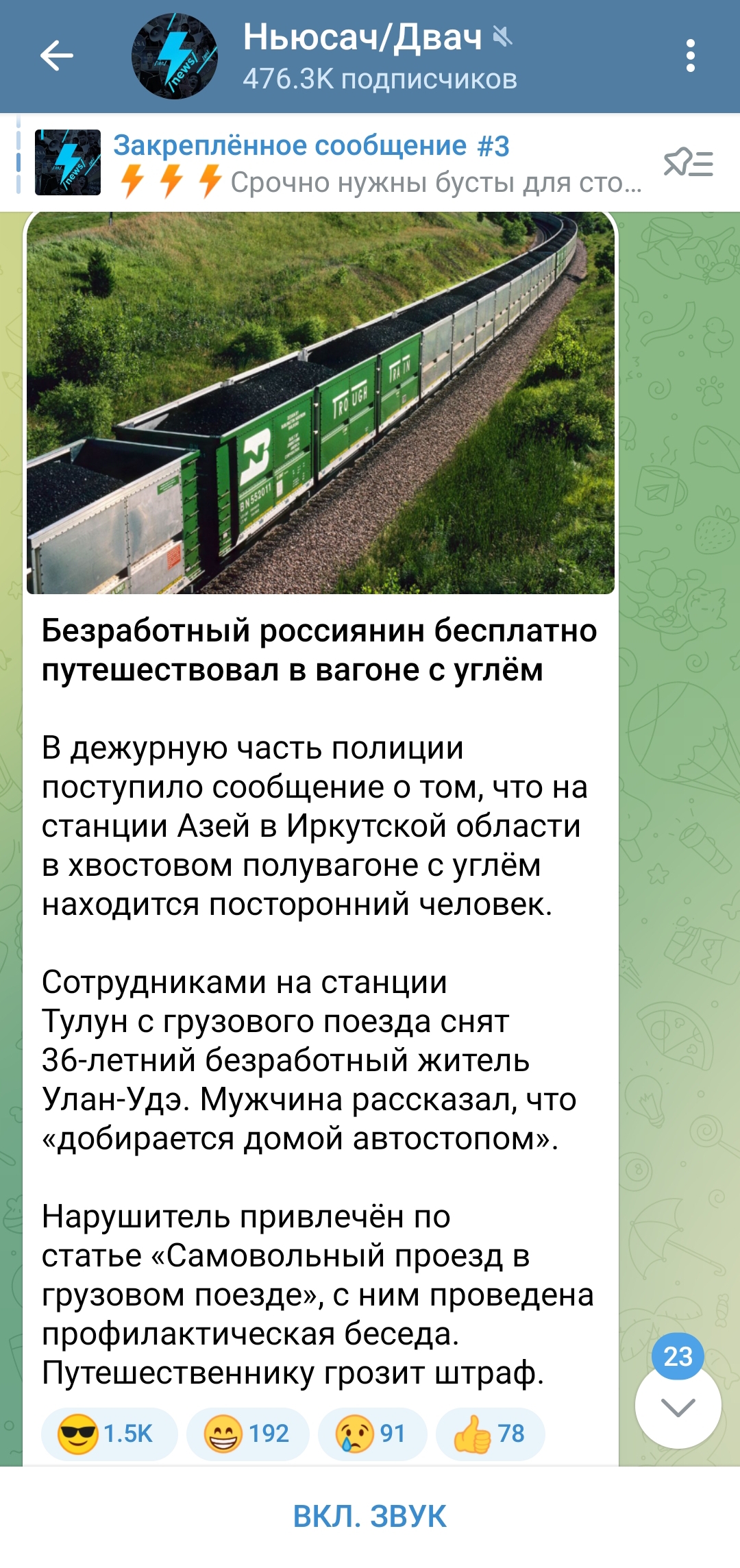Screen dimensions: 740x1568
Task: React with the crying face
Action: (x=372, y=1433)
